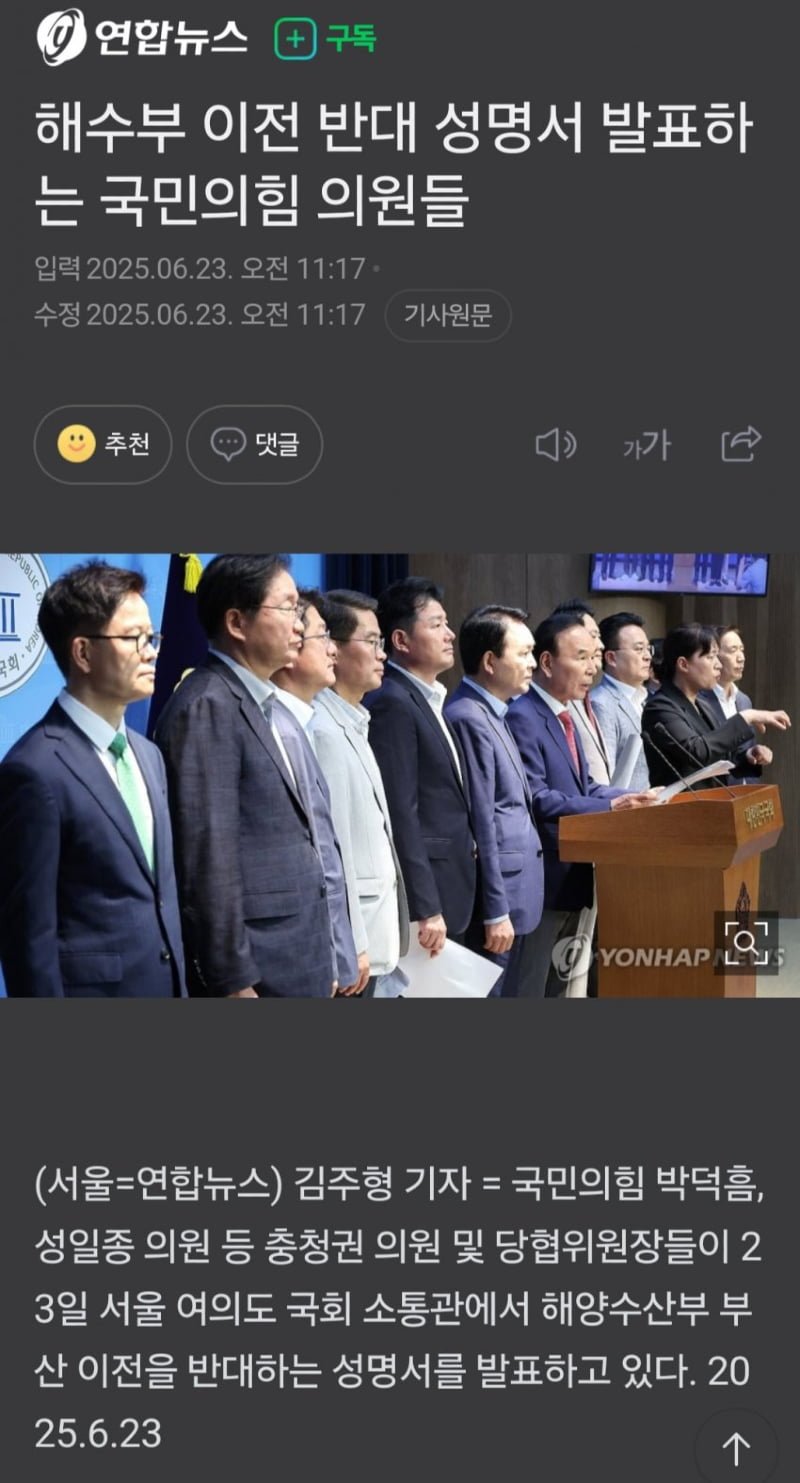800x1483 pixels.
Task: Tap the 추천 recommend button
Action: coord(103,444)
